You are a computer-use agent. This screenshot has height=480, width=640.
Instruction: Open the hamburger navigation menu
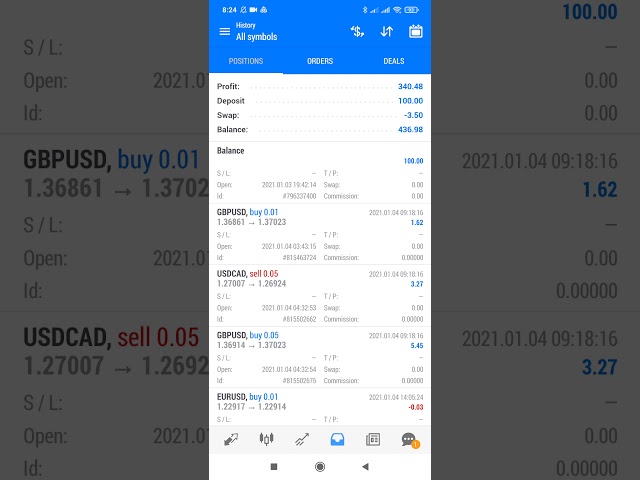pyautogui.click(x=224, y=31)
